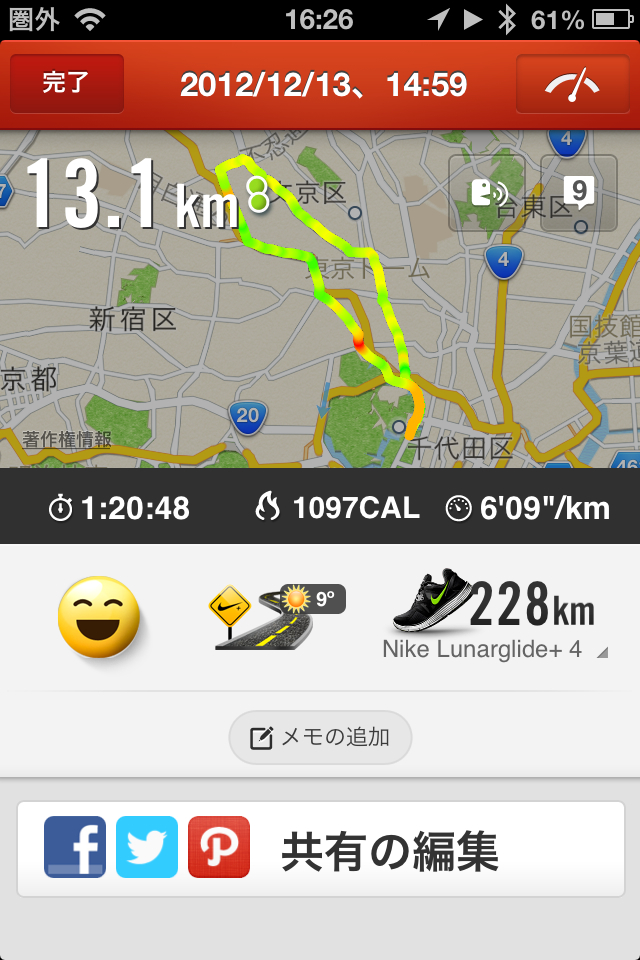Show the kilometer split markers on the map
This screenshot has height=960, width=640.
coord(579,193)
